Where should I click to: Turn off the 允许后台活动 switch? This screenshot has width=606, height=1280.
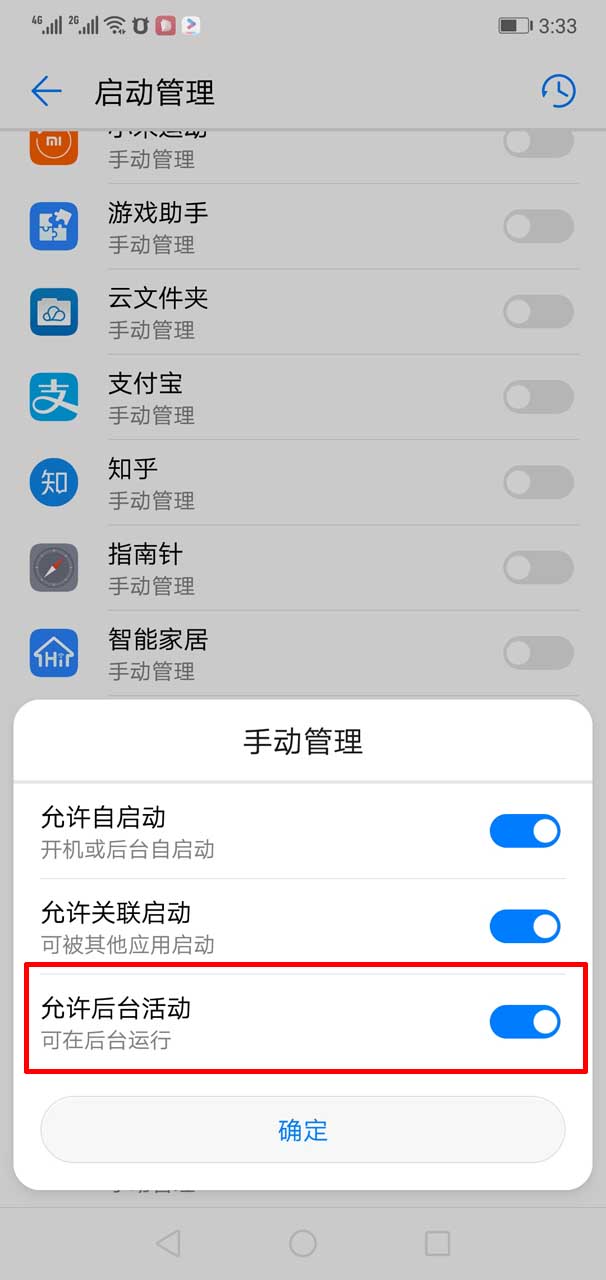[525, 1022]
